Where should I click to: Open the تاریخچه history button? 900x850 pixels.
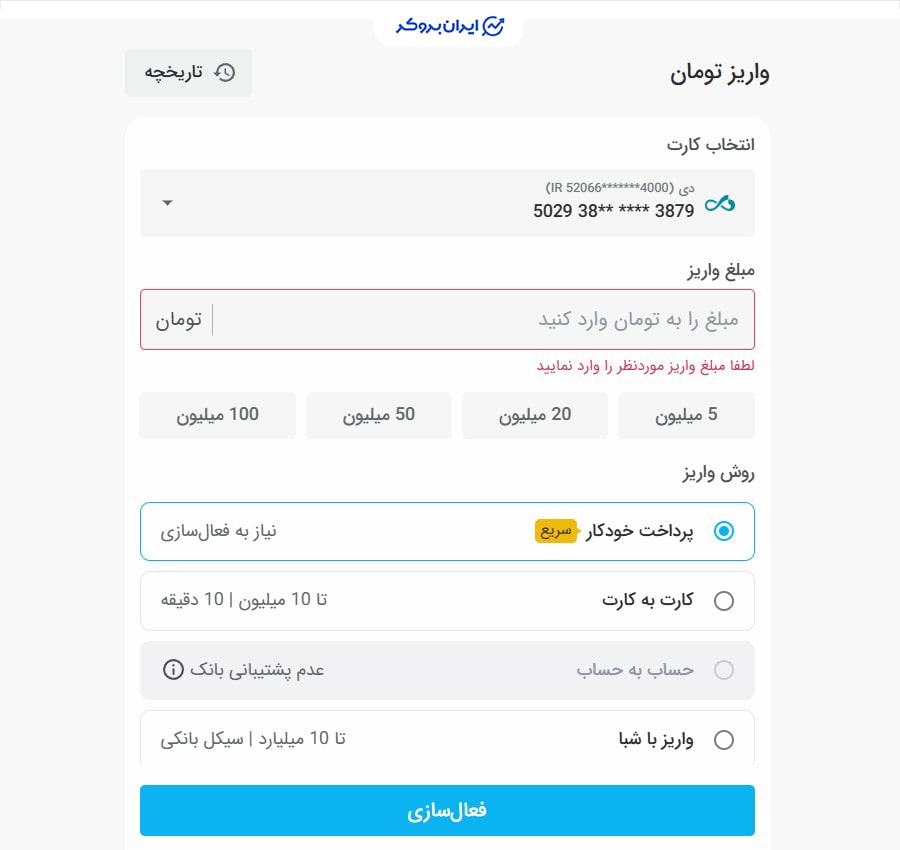[x=189, y=73]
